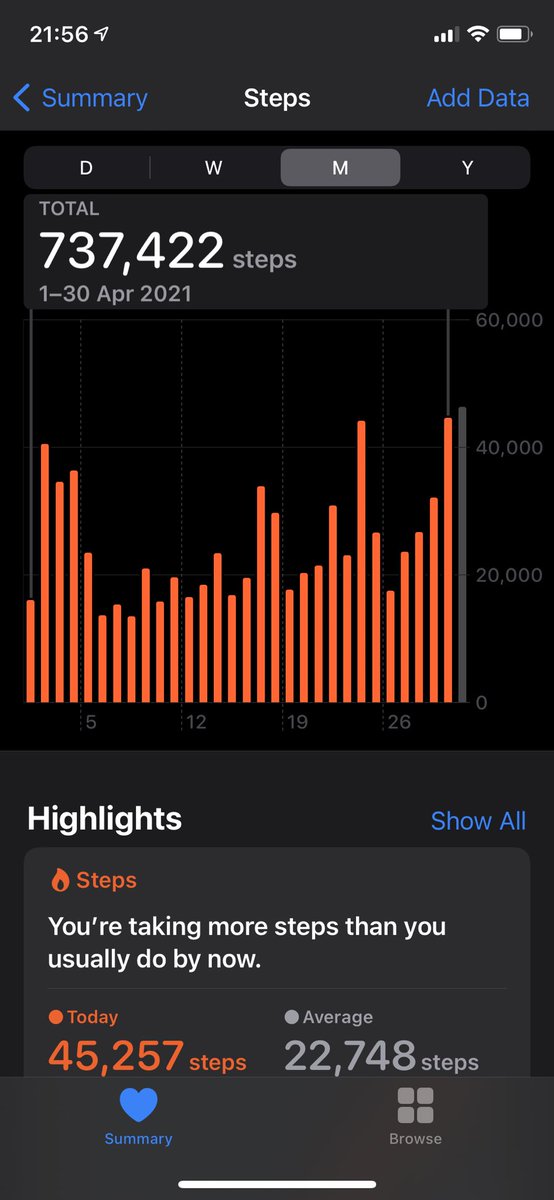Open the Steps highlight card
The height and width of the screenshot is (1200, 554).
tap(277, 962)
